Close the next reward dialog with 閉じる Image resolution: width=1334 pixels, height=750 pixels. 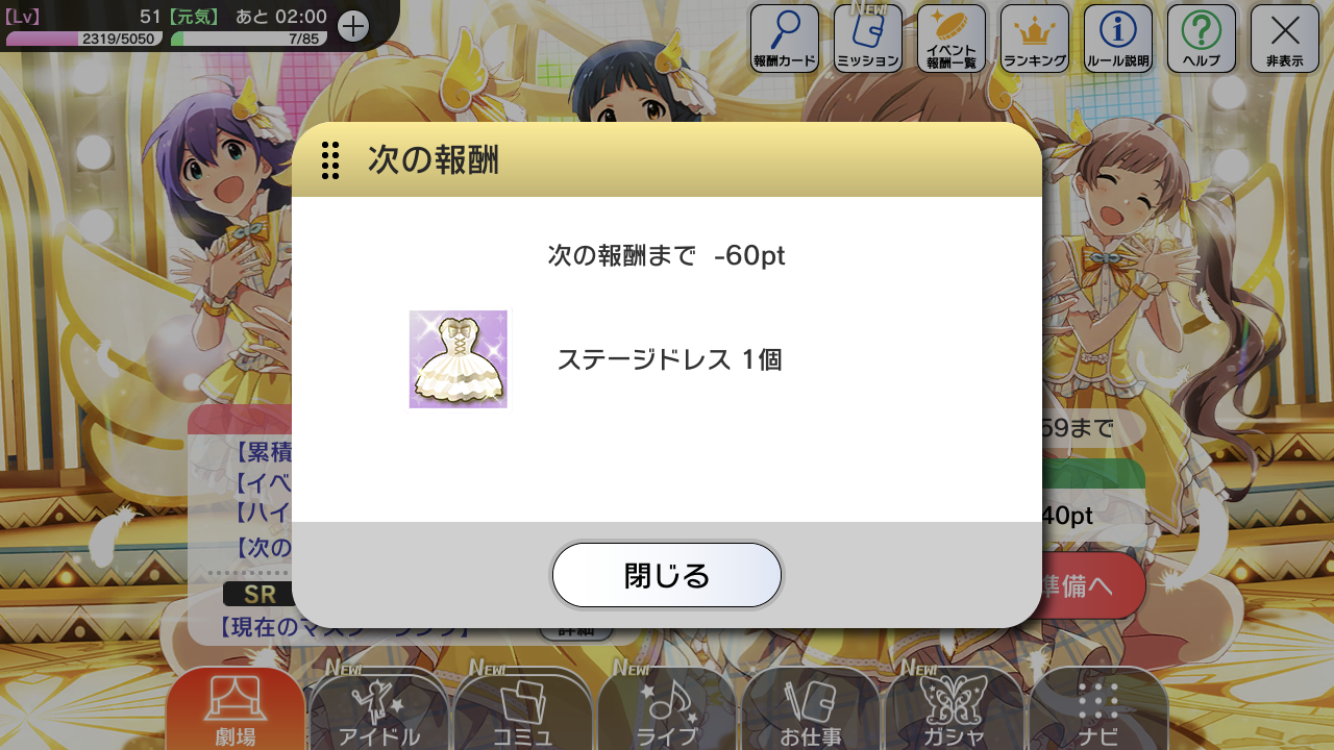(666, 575)
